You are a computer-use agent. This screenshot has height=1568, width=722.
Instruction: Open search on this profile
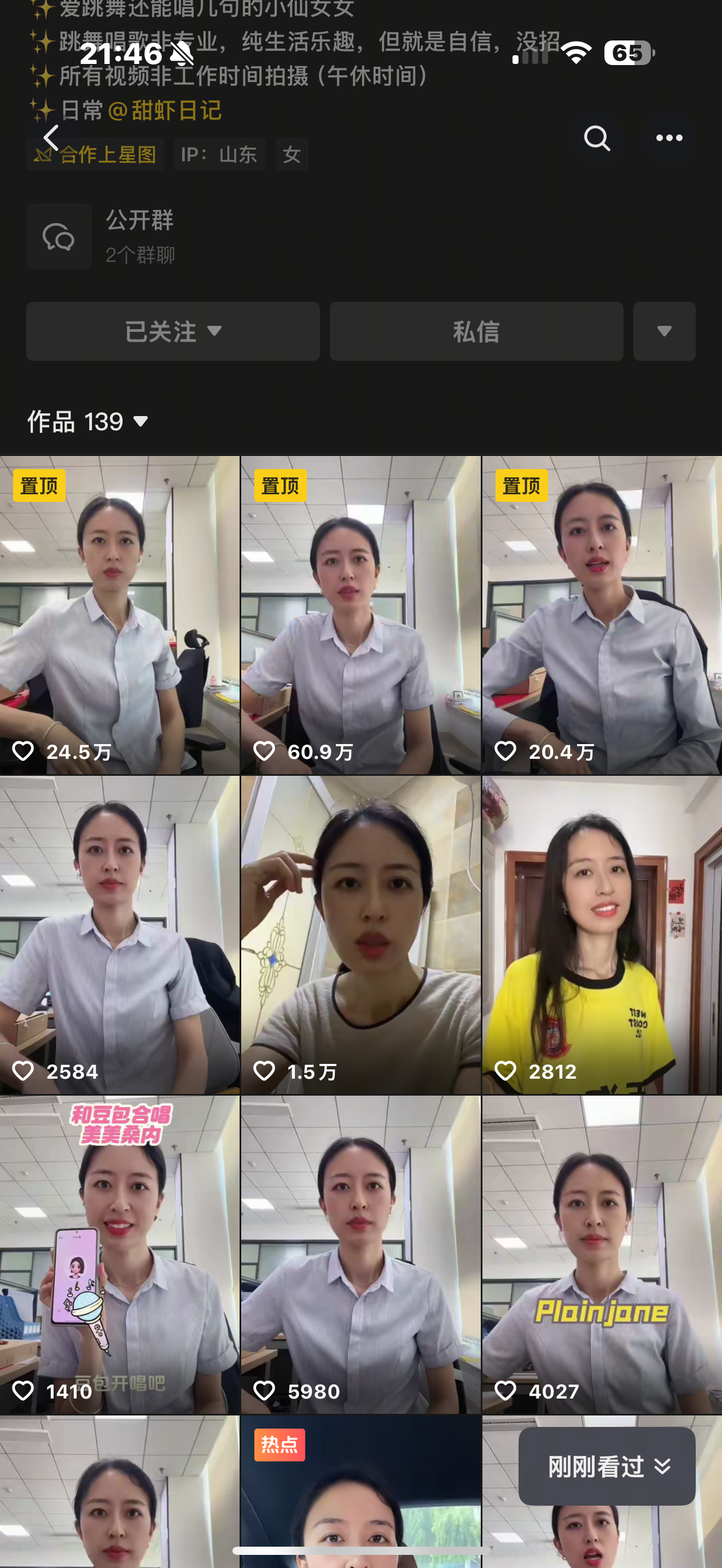597,138
